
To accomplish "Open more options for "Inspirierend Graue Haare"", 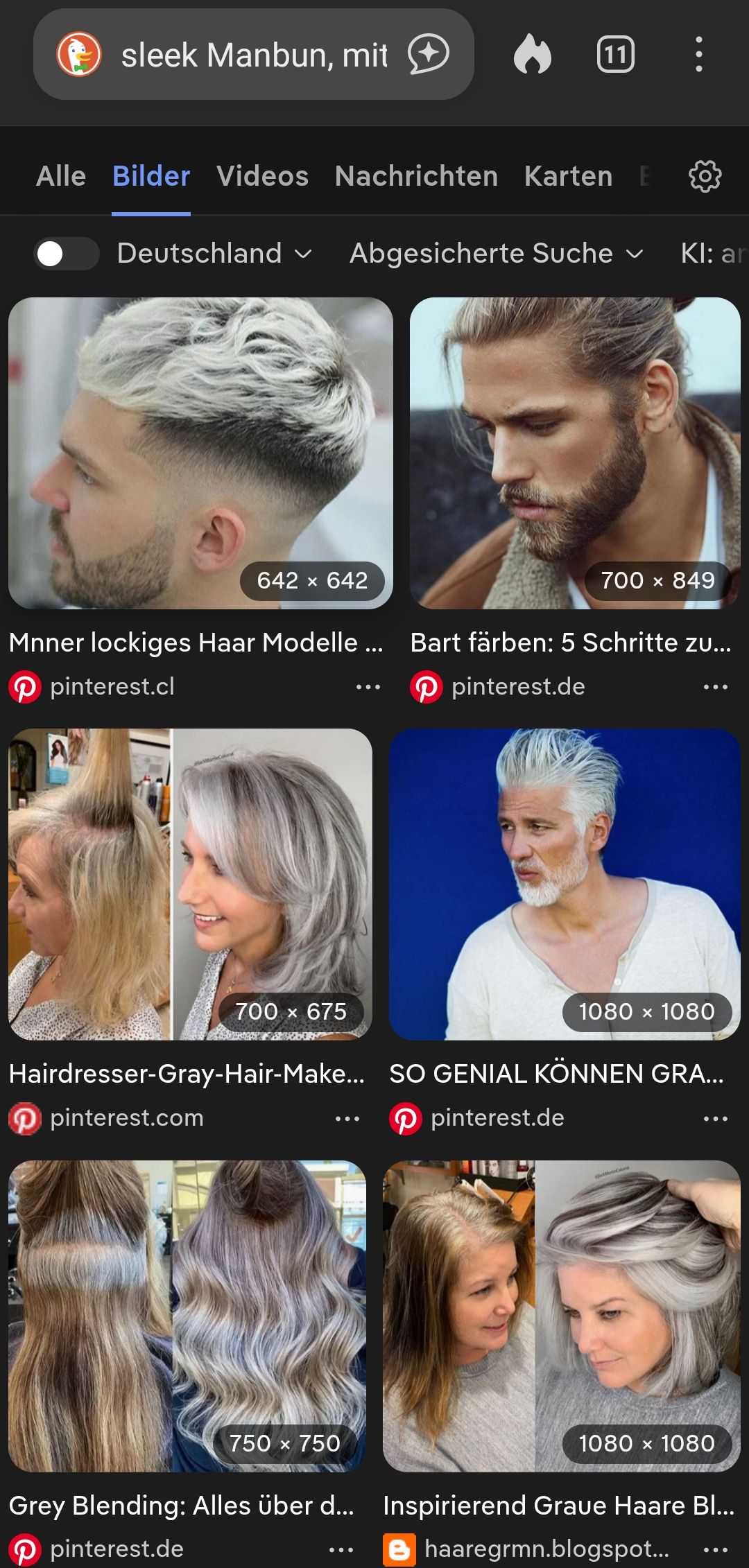I will click(715, 1549).
